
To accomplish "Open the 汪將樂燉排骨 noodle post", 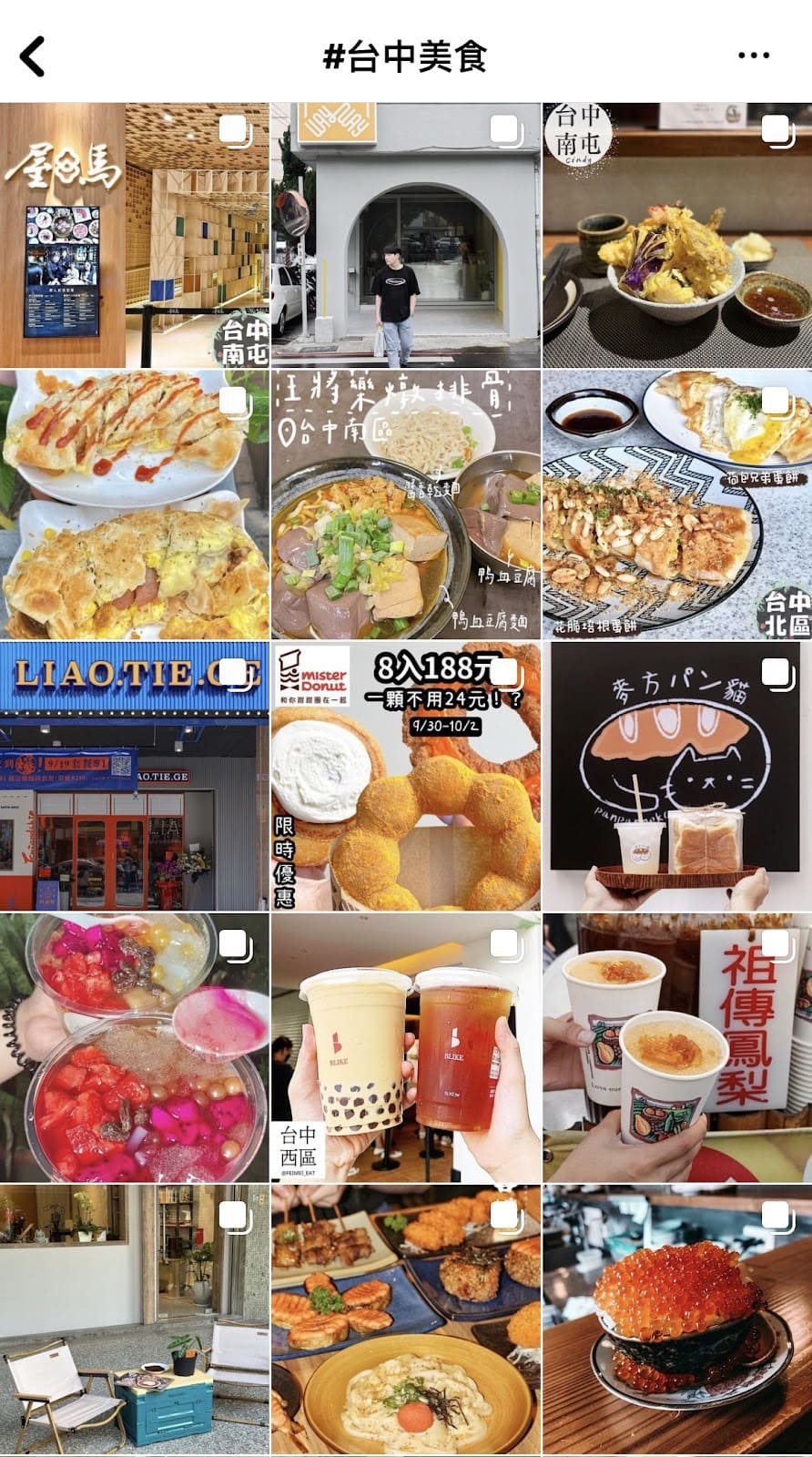I will coord(405,504).
